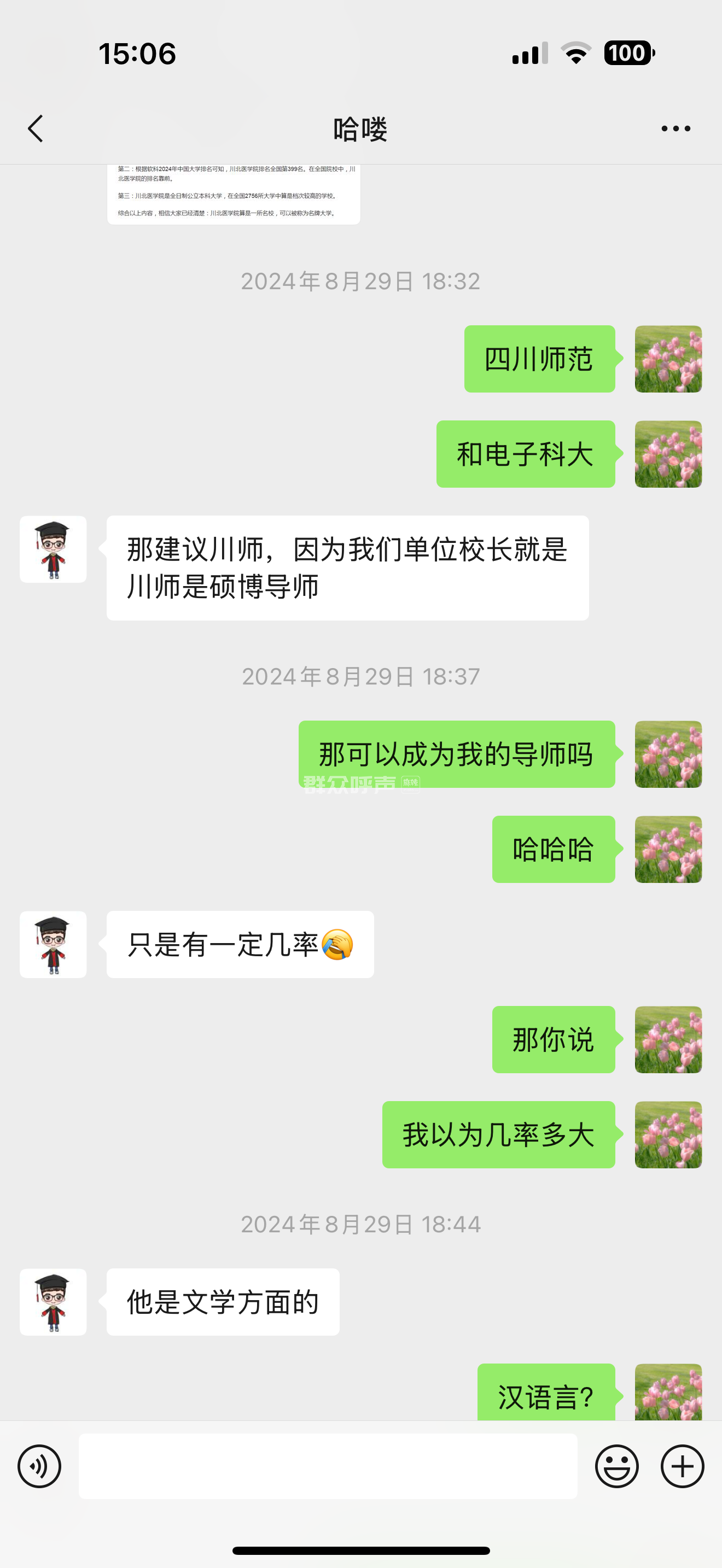Open own avatar beside 哈哈哈 message
722x1568 pixels.
[668, 849]
